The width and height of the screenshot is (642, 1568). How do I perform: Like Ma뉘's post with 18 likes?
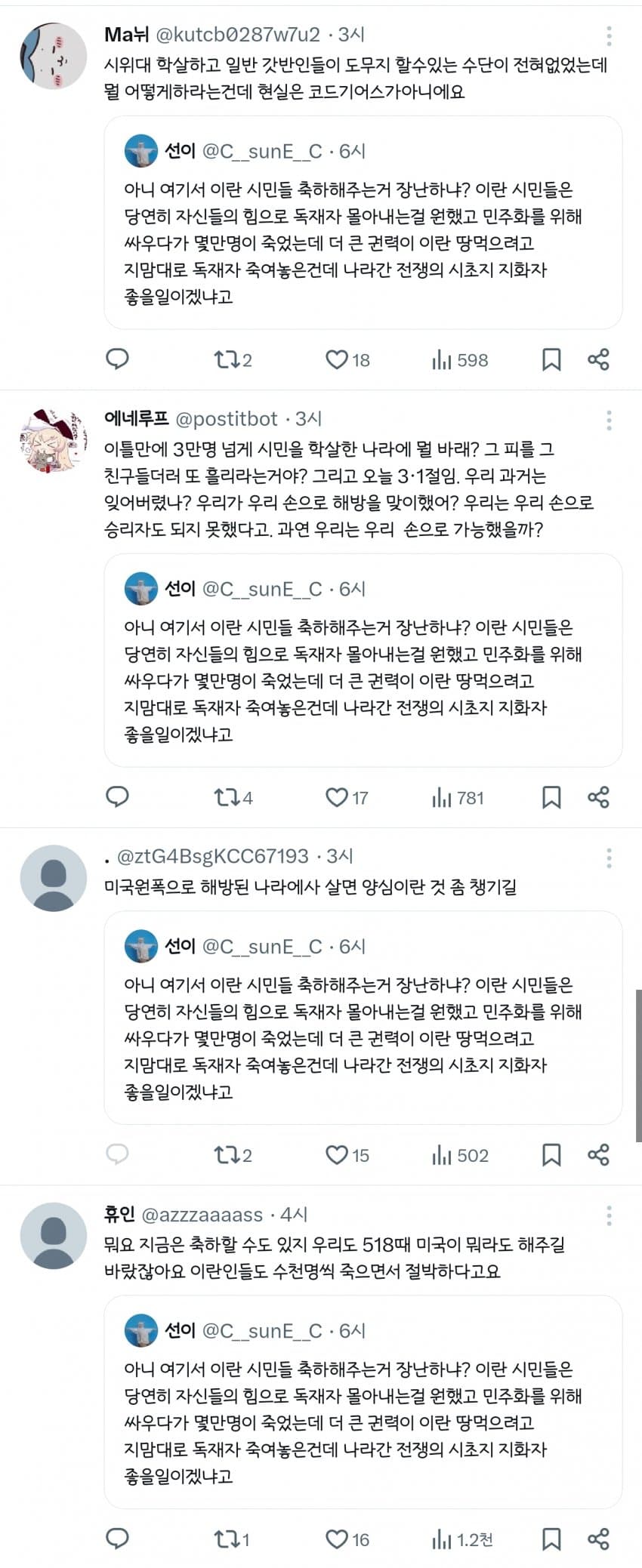click(337, 360)
